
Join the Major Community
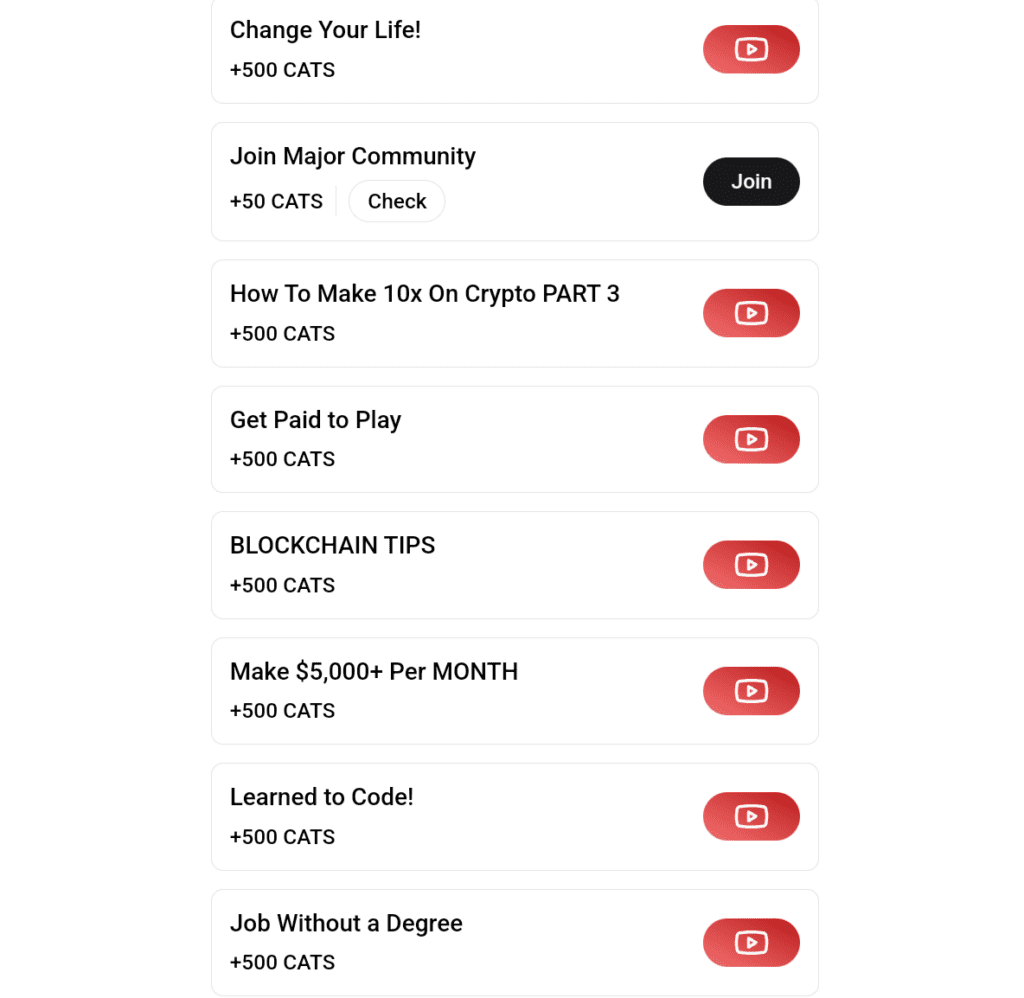[751, 181]
